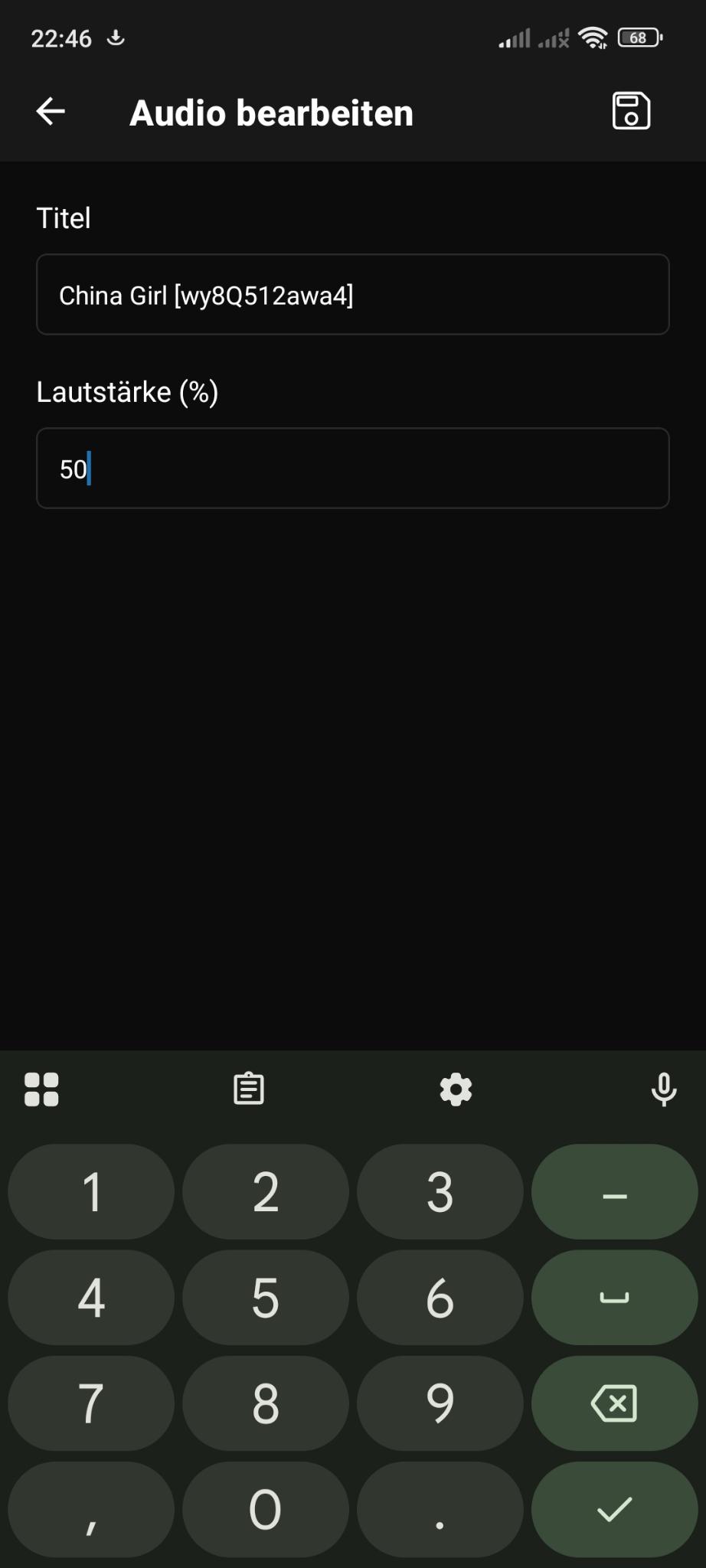
Task: Open keyboard settings gear
Action: pyautogui.click(x=456, y=1089)
